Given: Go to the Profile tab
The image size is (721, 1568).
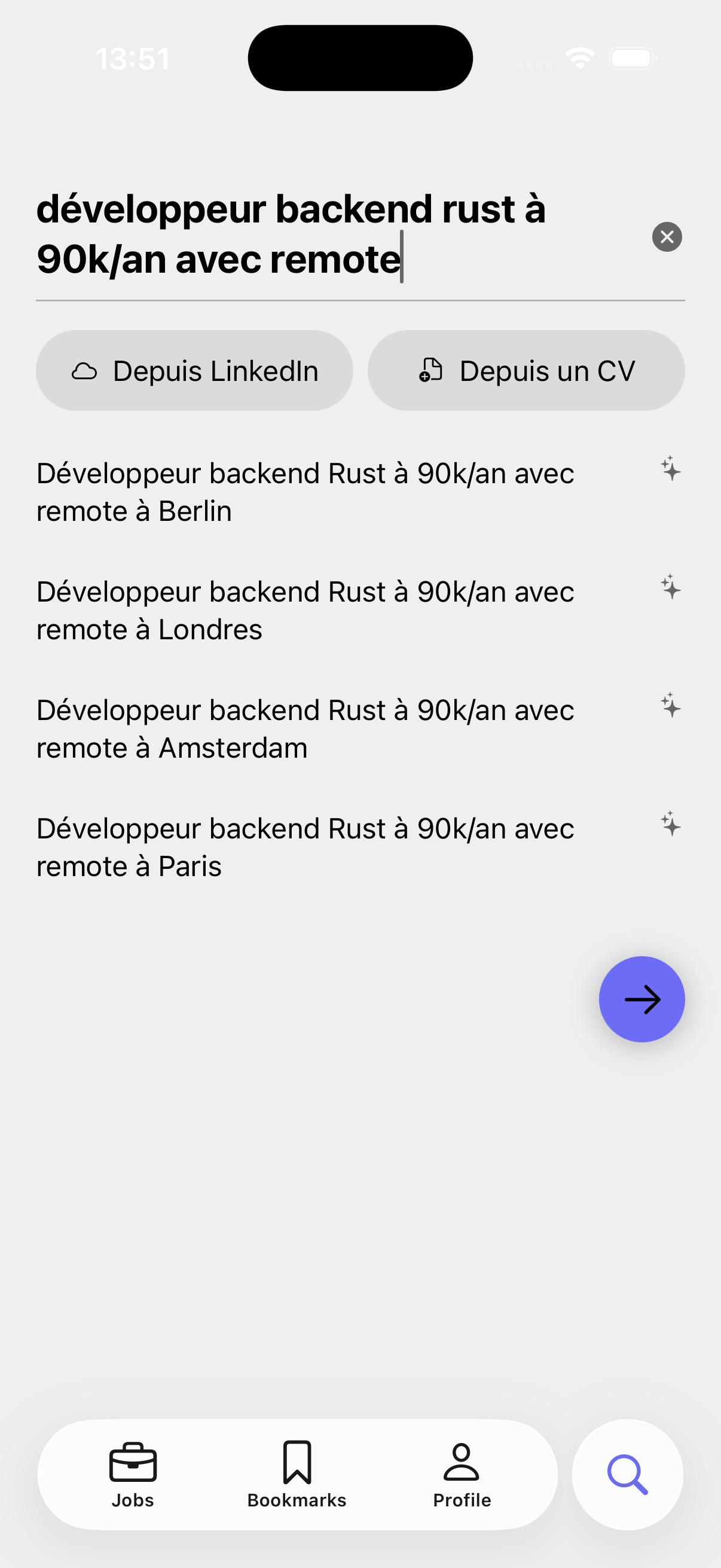Looking at the screenshot, I should pos(462,1475).
